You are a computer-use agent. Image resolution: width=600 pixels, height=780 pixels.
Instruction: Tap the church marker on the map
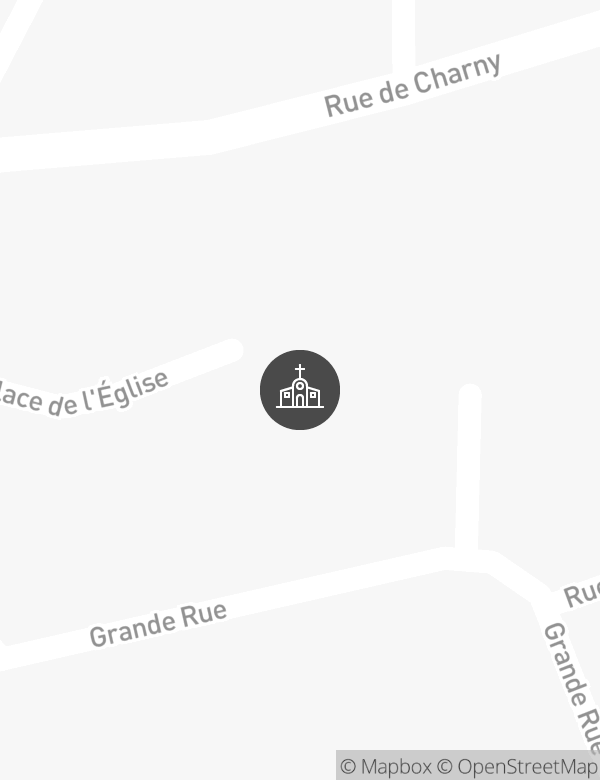(x=300, y=390)
